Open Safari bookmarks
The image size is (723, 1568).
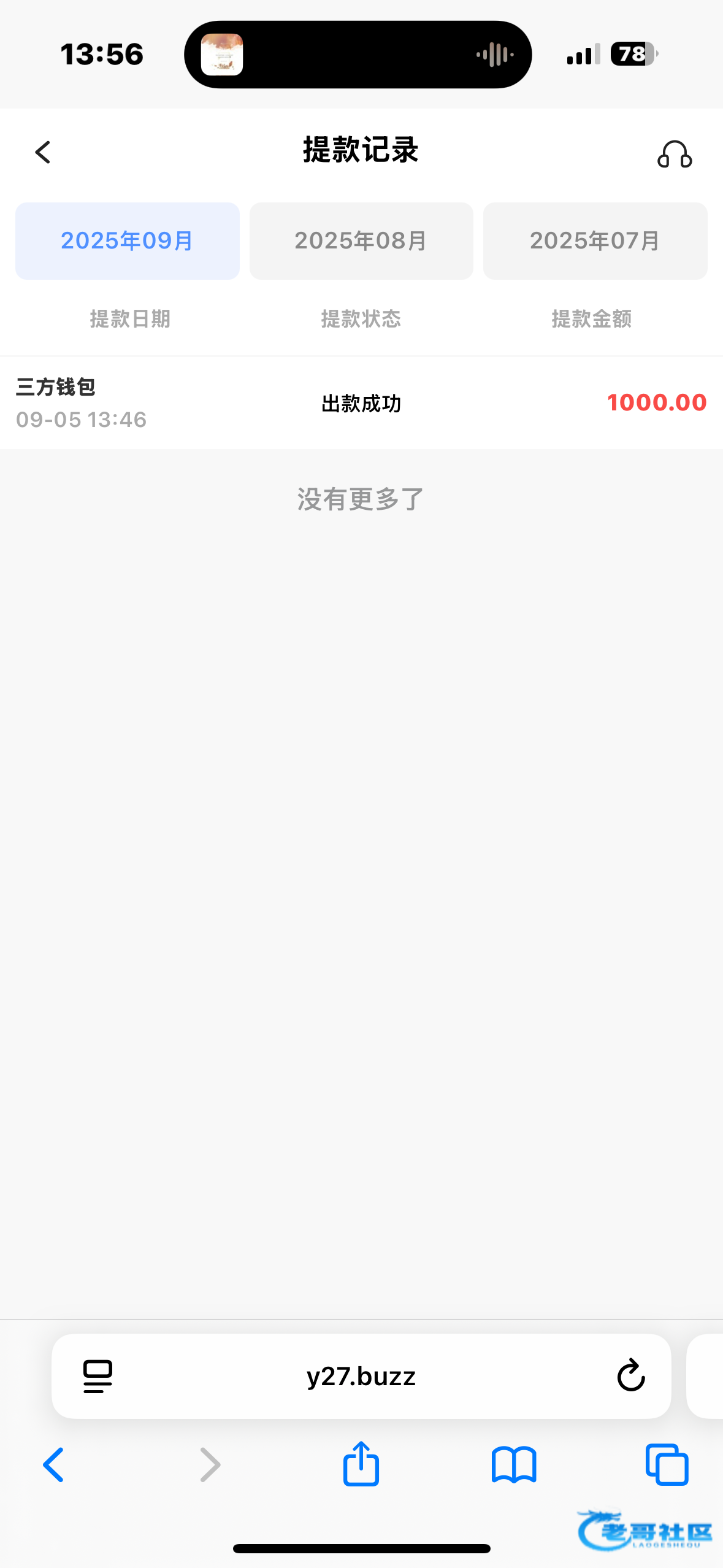click(514, 1465)
